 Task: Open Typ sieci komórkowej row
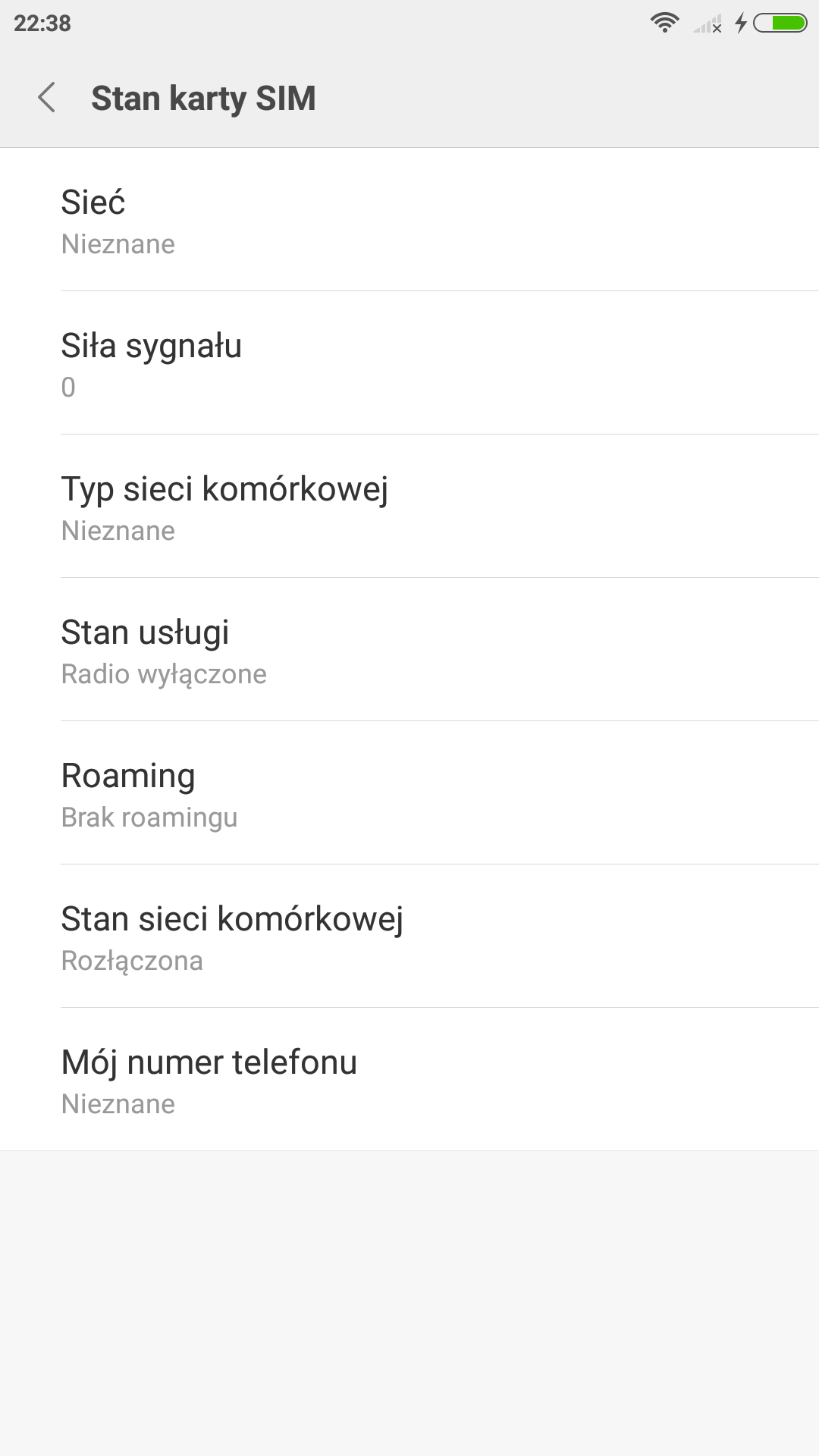coord(409,507)
